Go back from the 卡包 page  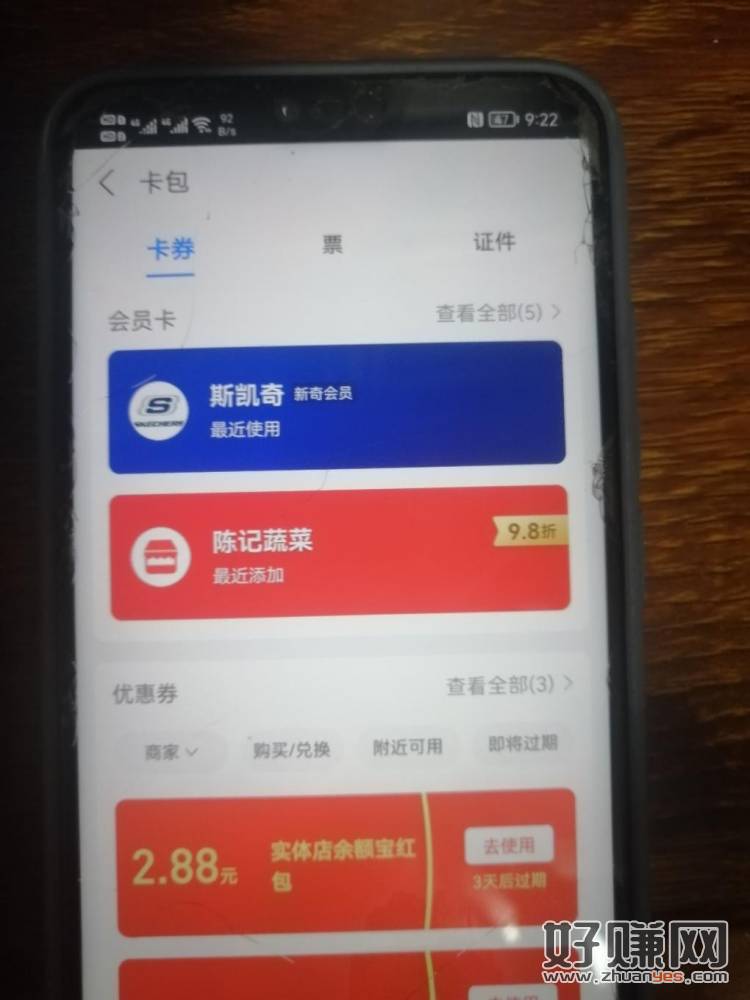click(x=108, y=183)
